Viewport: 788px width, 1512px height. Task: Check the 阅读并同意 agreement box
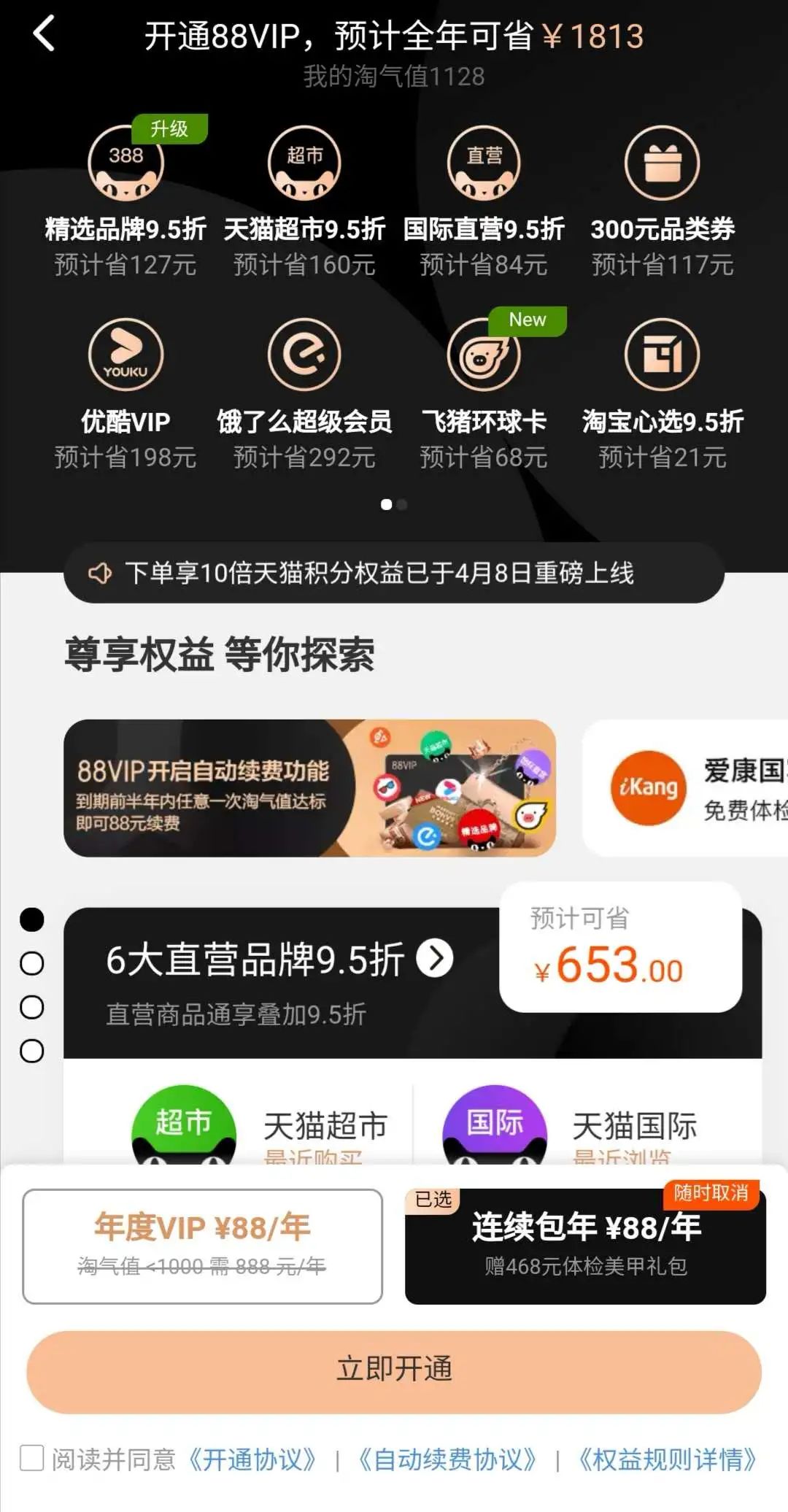pyautogui.click(x=32, y=1459)
